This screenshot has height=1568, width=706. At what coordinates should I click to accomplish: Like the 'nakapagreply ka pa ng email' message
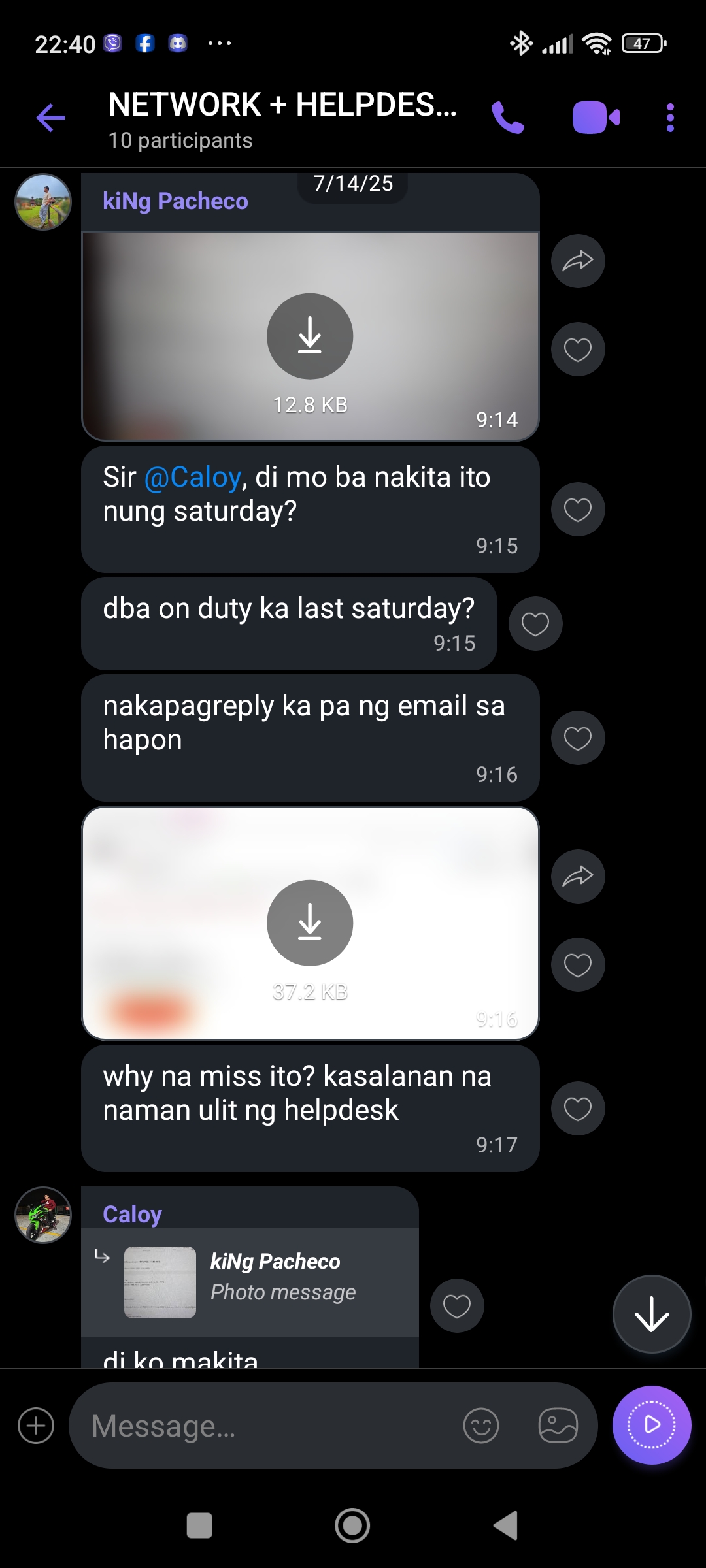[x=578, y=738]
